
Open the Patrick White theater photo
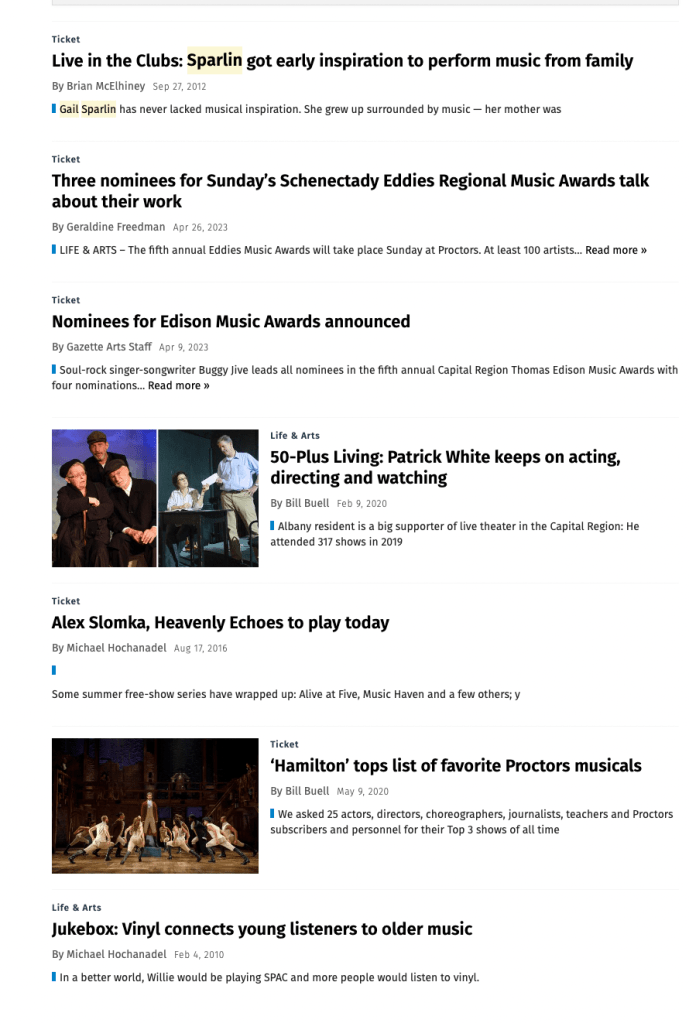[155, 498]
